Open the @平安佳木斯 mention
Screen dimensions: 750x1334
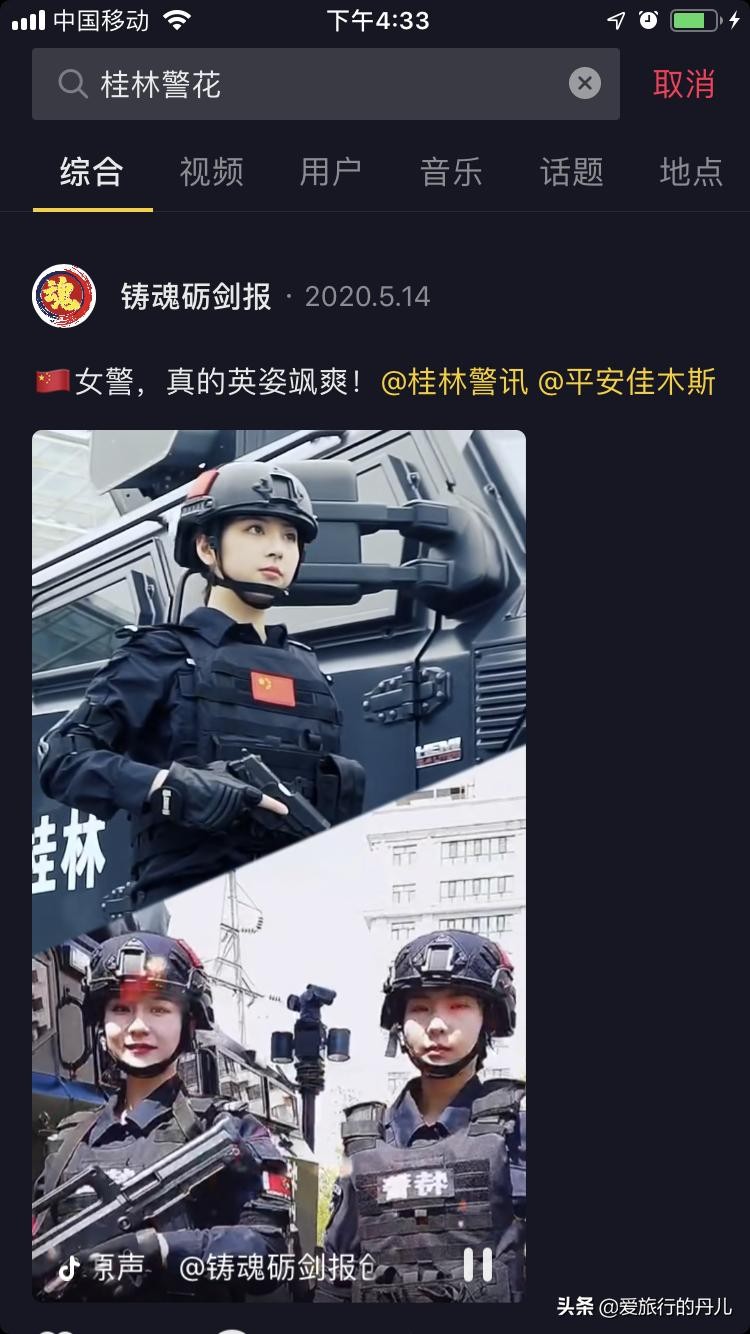[627, 382]
